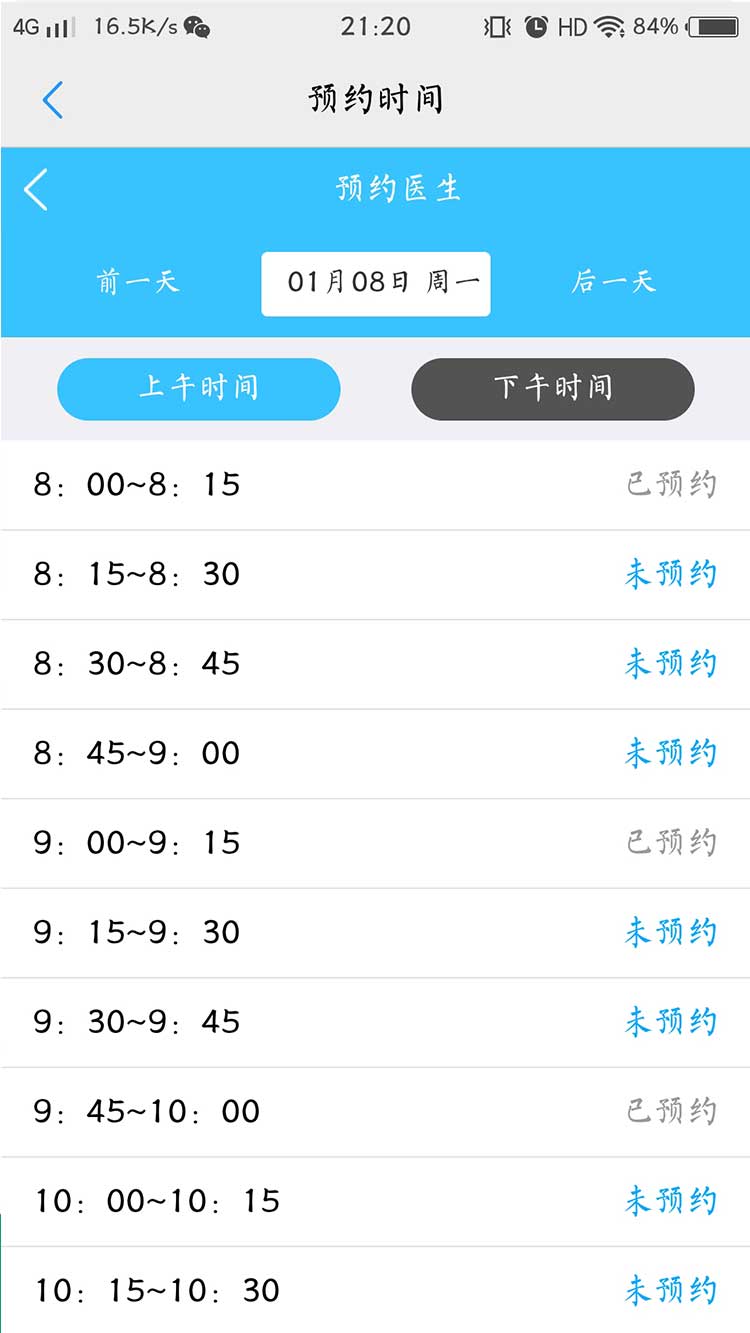Go to the next day 后一天

[613, 282]
